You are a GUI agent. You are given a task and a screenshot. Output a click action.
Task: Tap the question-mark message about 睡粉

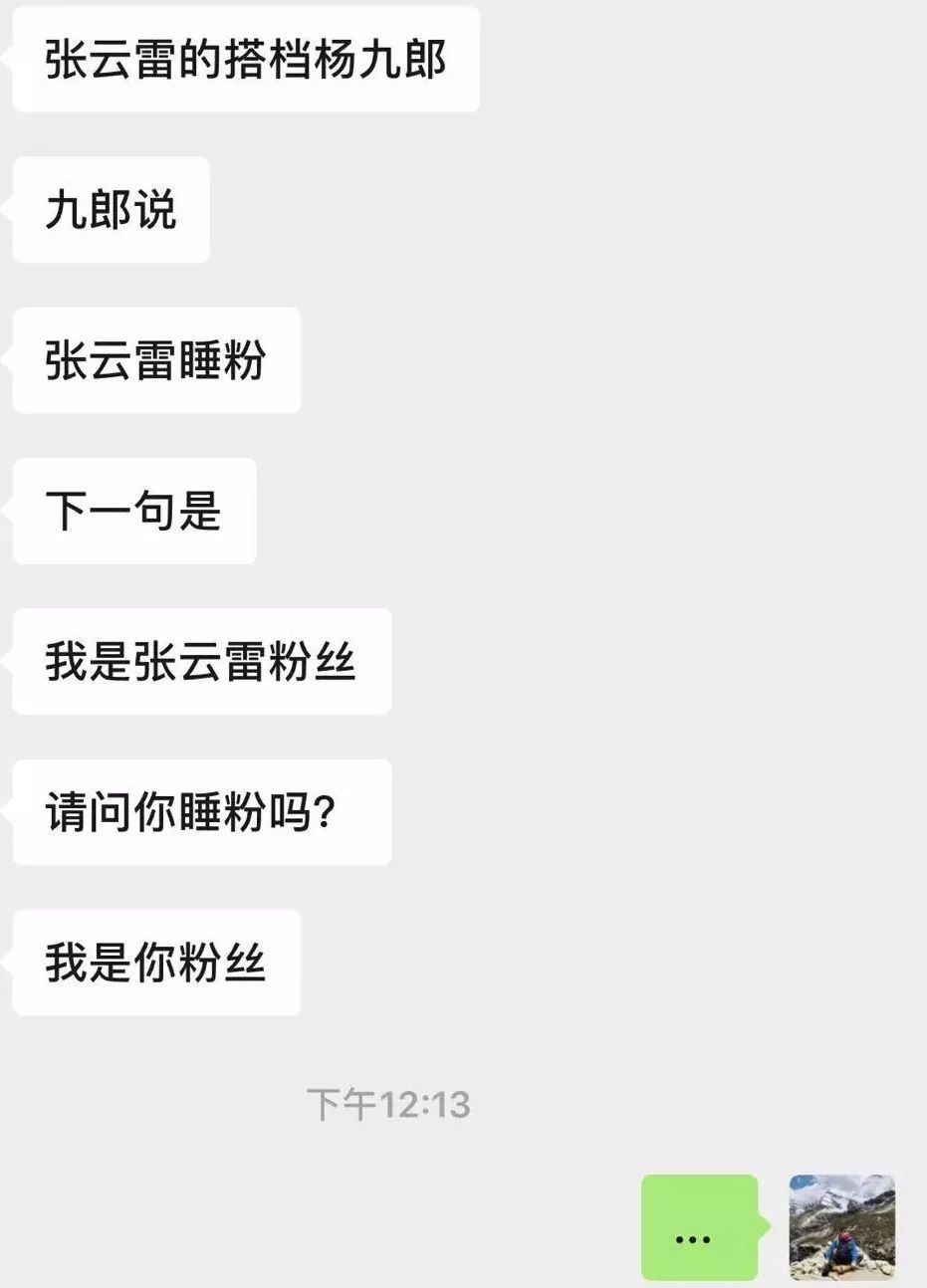click(201, 812)
